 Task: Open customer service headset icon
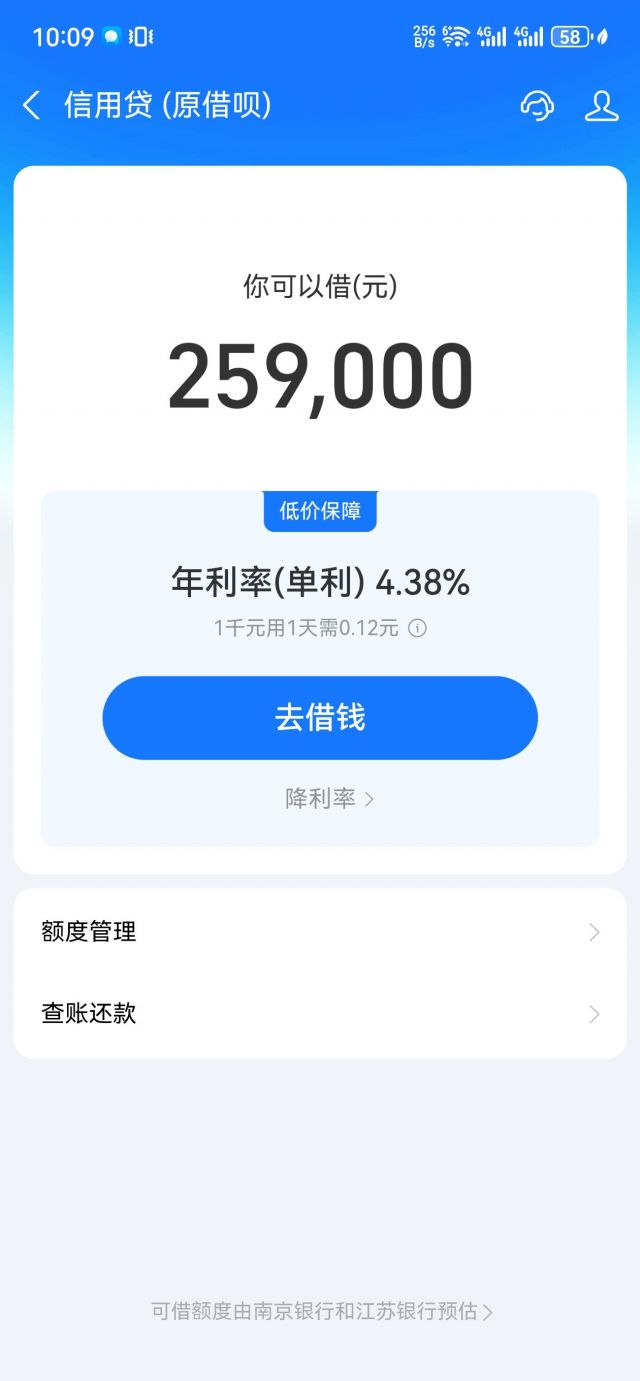pos(537,106)
